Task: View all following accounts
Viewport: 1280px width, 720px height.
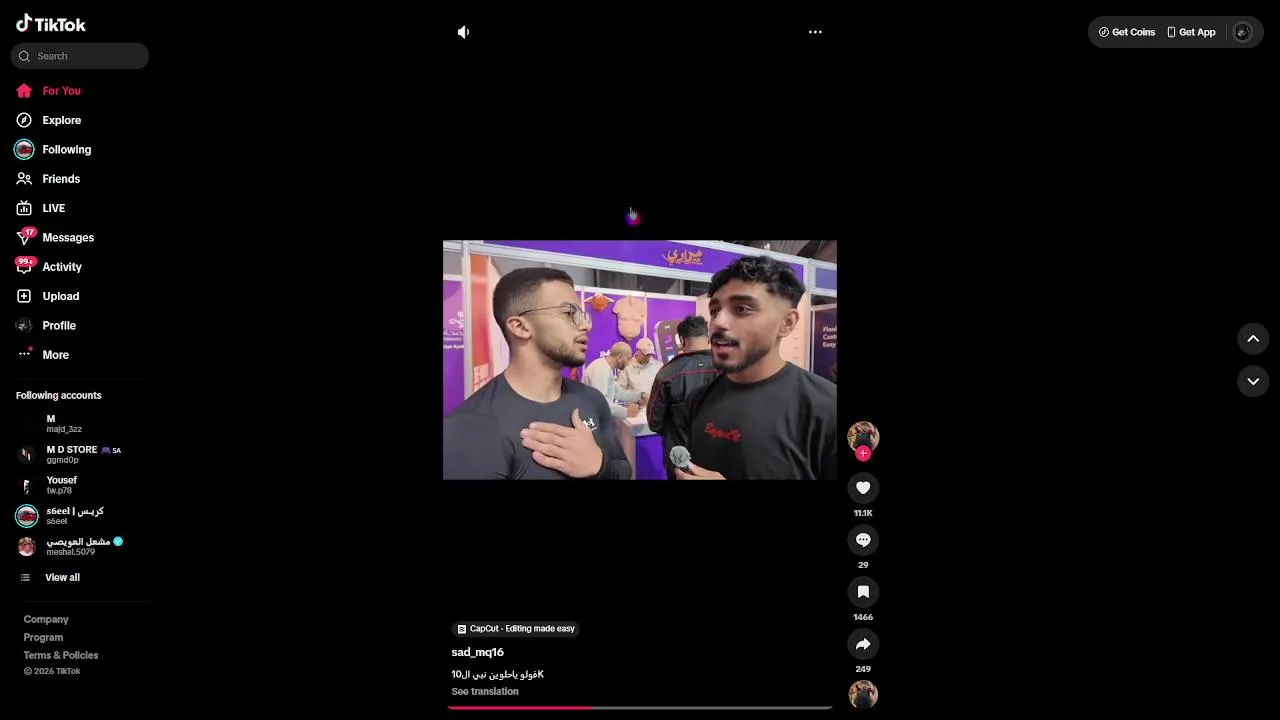Action: coord(62,577)
